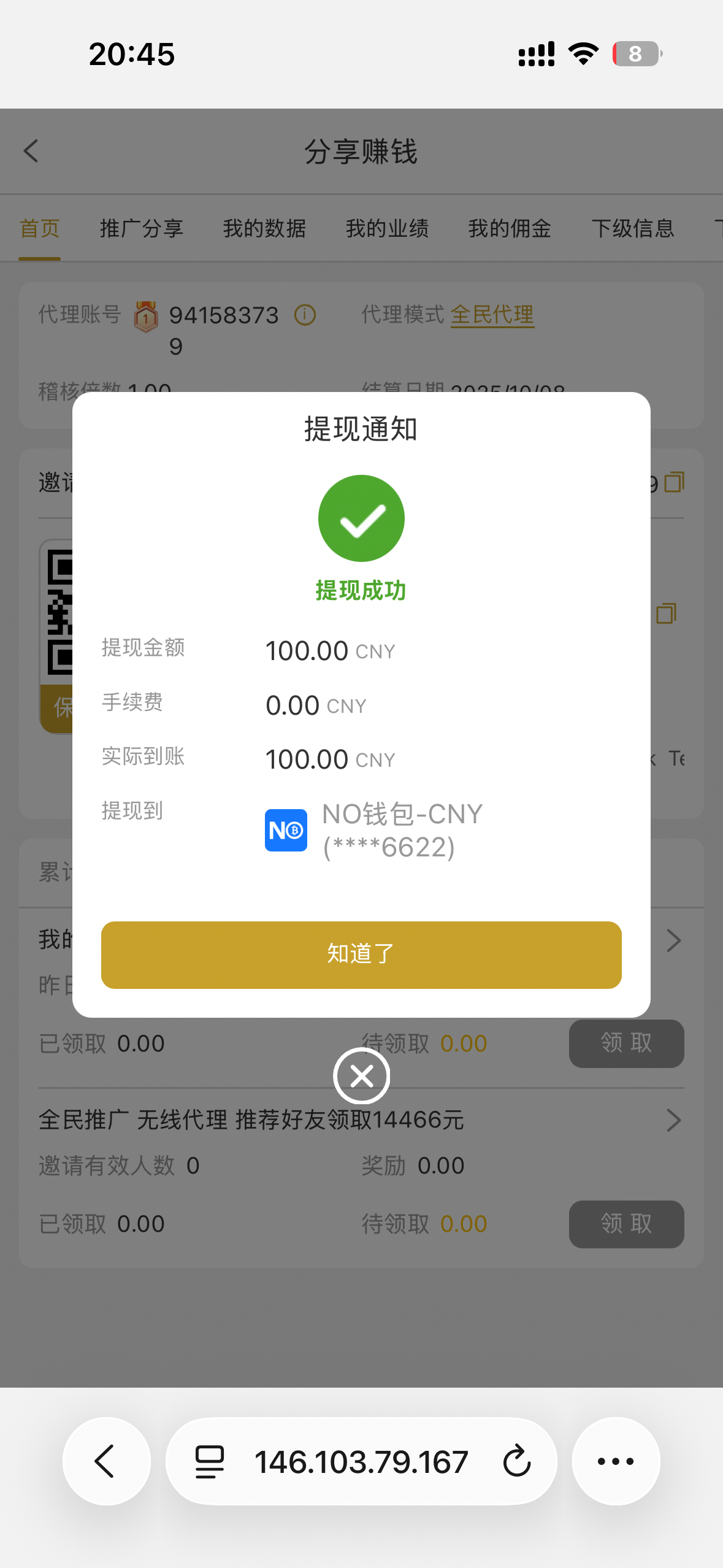Image resolution: width=723 pixels, height=1568 pixels.
Task: Dismiss the withdrawal dialog with the X
Action: coord(361,1075)
